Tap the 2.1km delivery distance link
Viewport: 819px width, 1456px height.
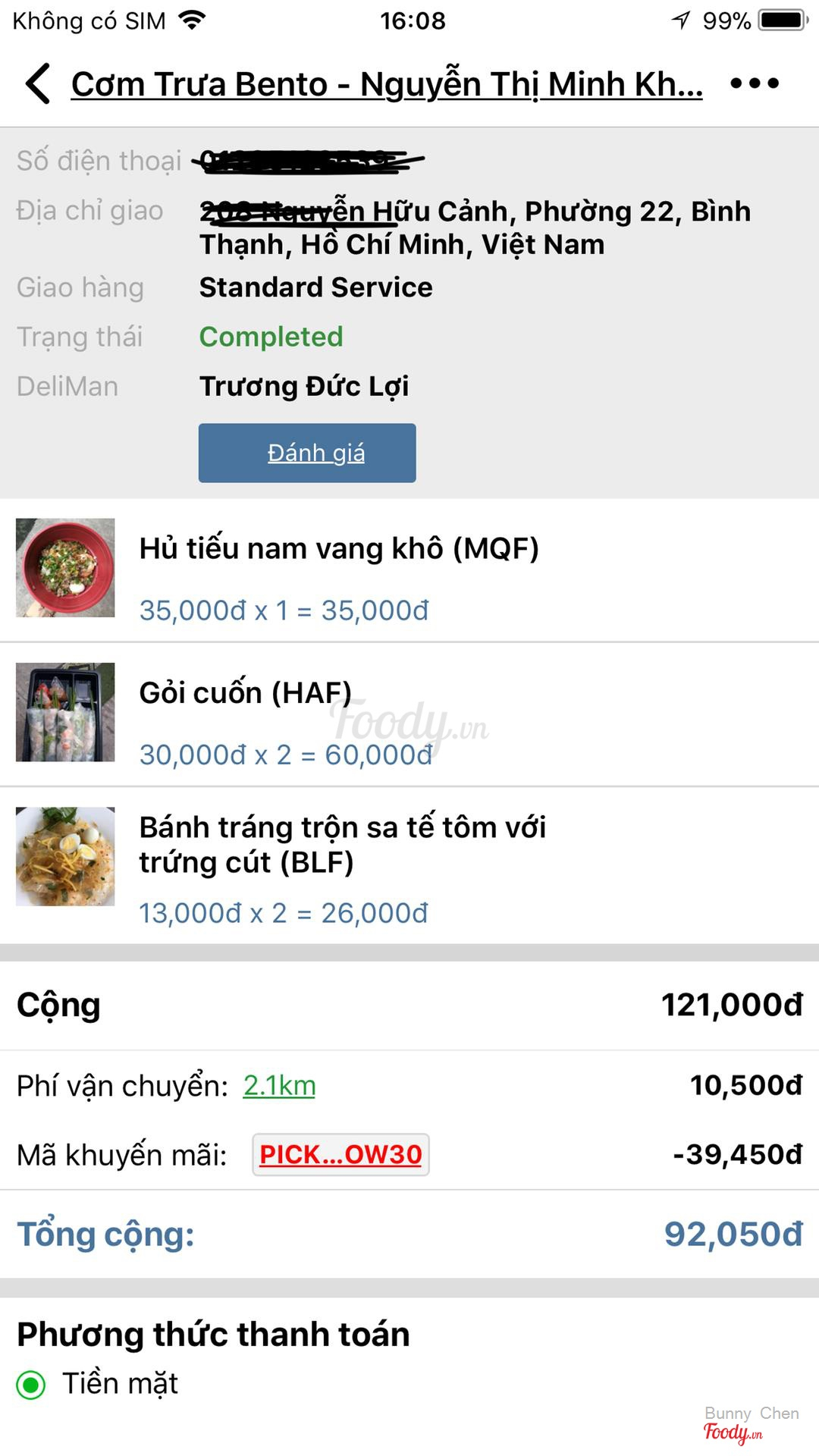pyautogui.click(x=279, y=1086)
